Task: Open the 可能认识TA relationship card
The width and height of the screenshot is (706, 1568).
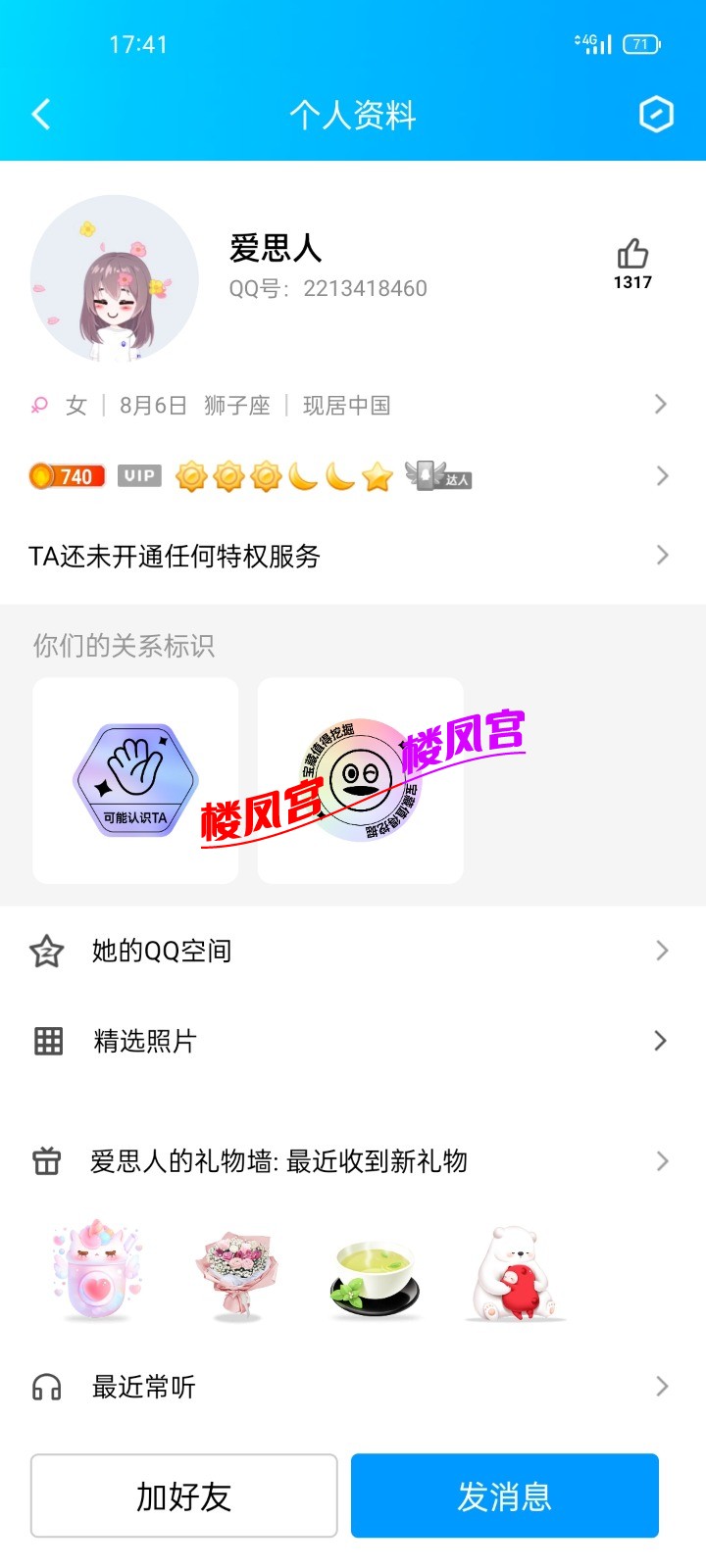Action: 135,781
